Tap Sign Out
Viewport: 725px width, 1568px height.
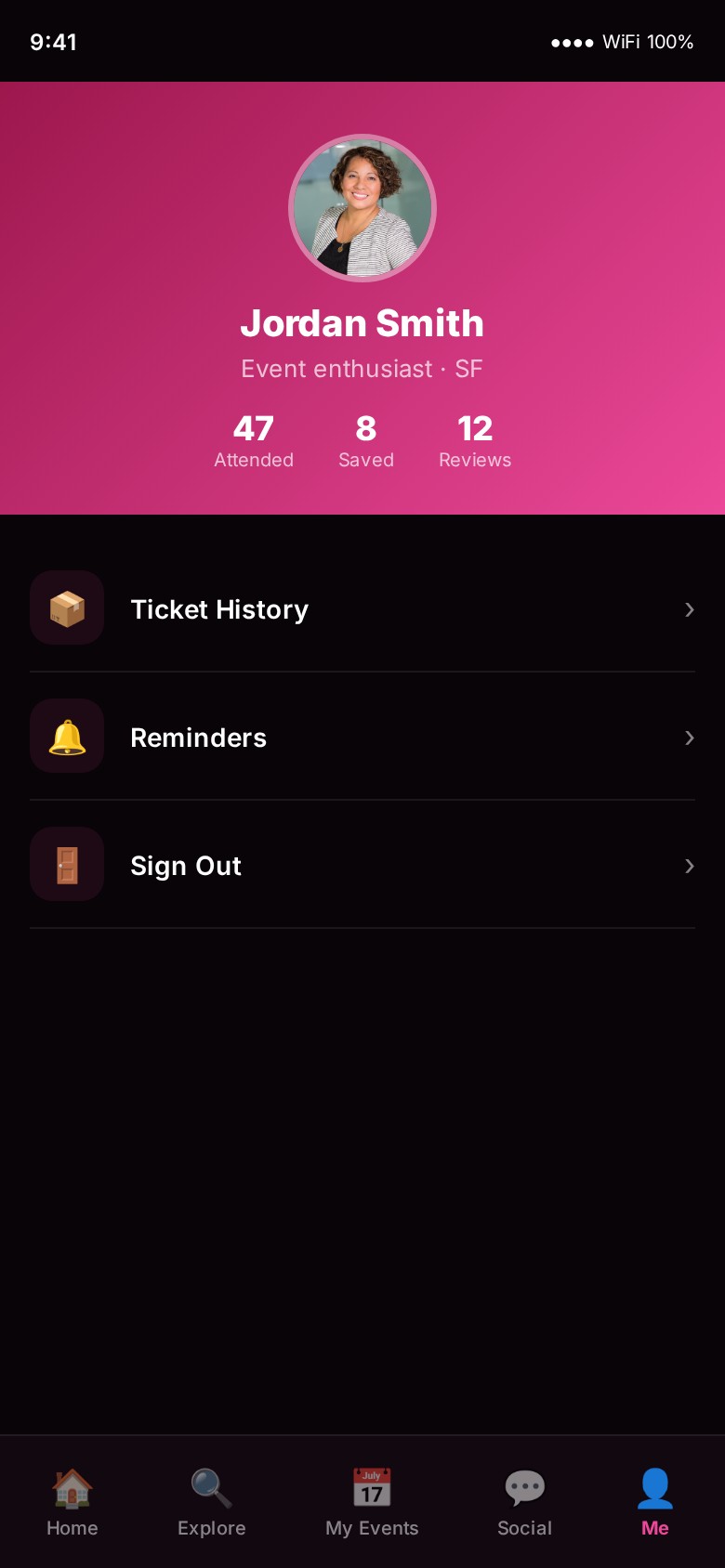362,866
